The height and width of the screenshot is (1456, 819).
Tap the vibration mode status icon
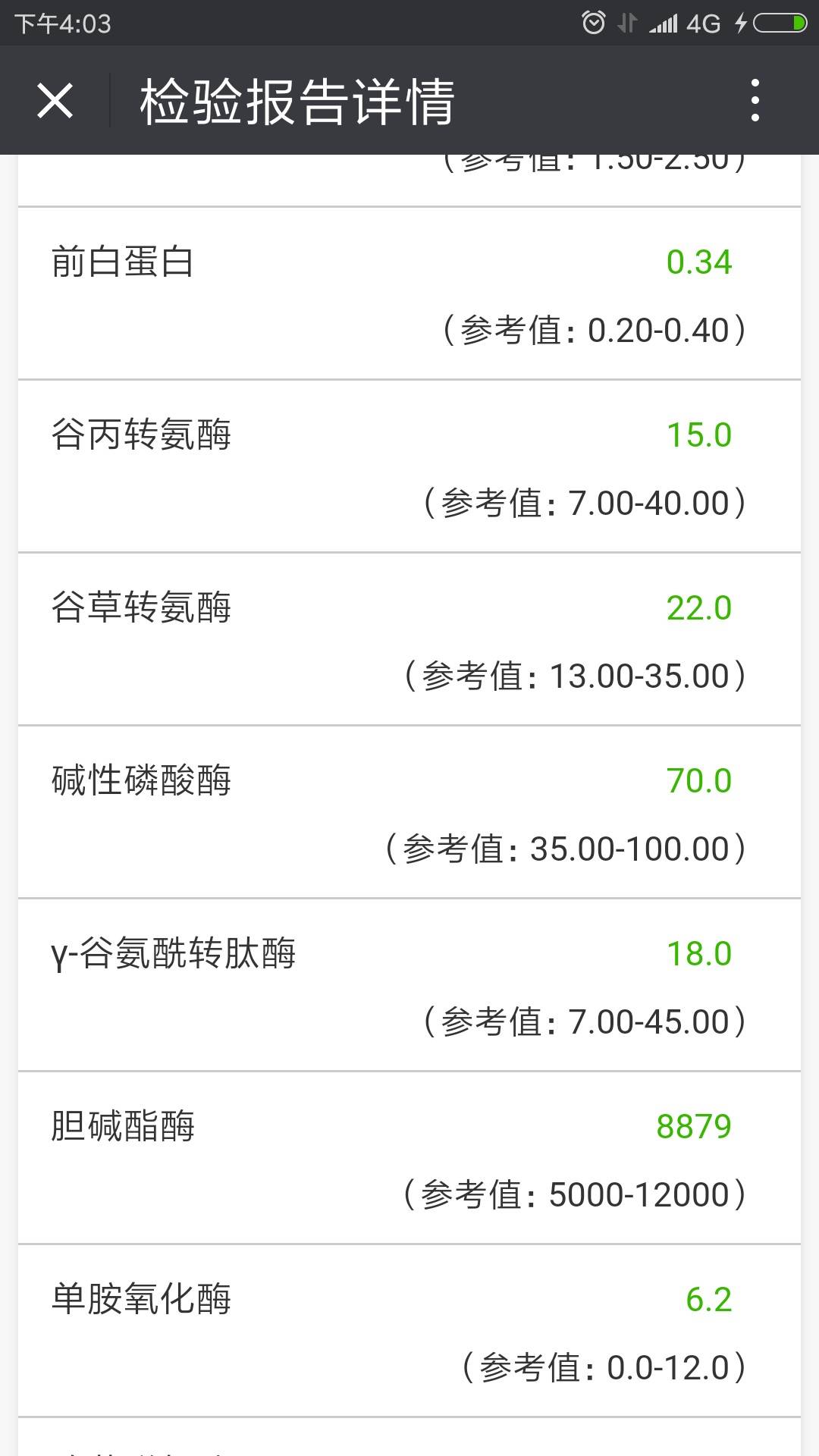626,22
